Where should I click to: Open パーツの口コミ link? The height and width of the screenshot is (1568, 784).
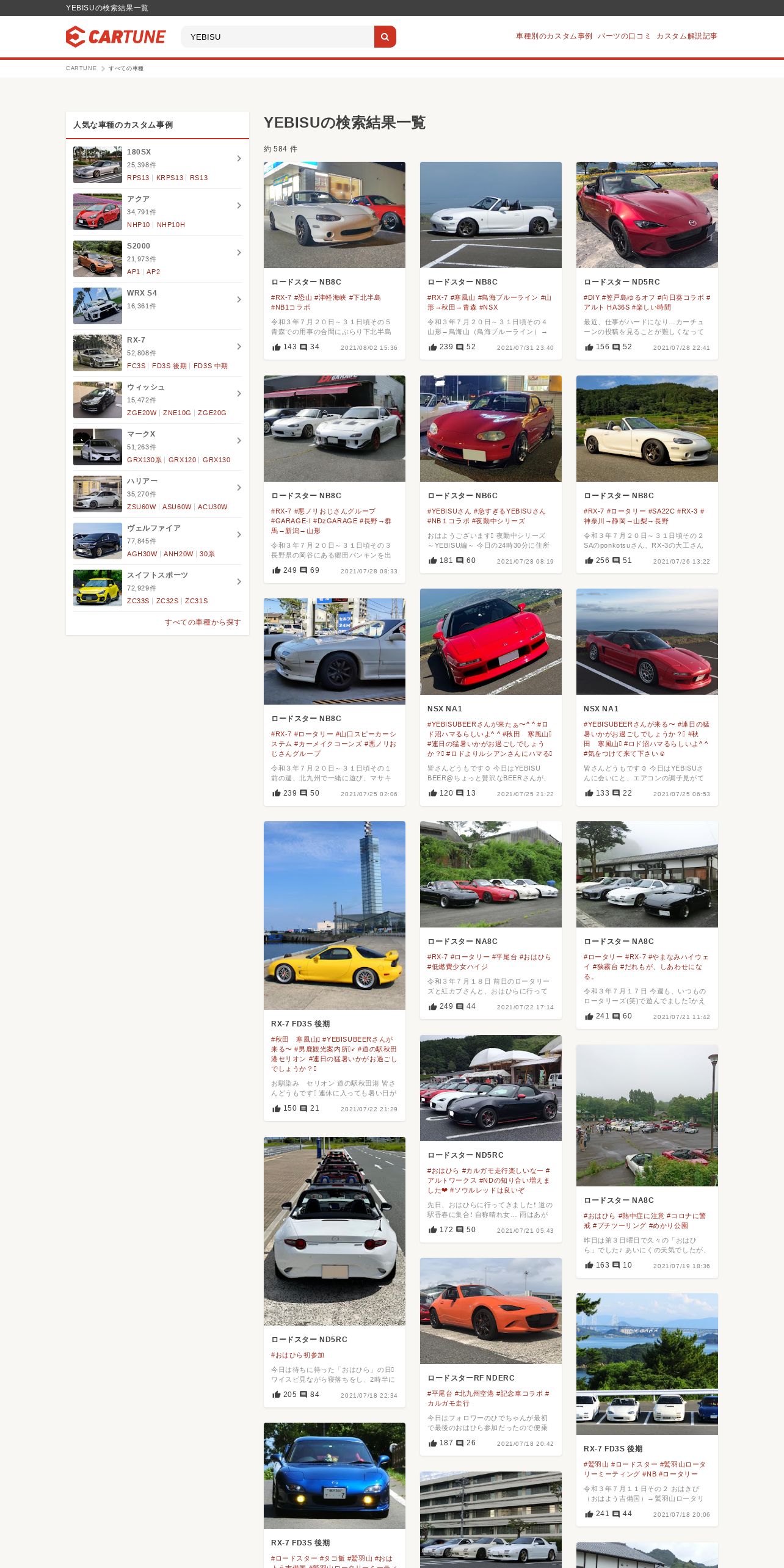pyautogui.click(x=624, y=36)
